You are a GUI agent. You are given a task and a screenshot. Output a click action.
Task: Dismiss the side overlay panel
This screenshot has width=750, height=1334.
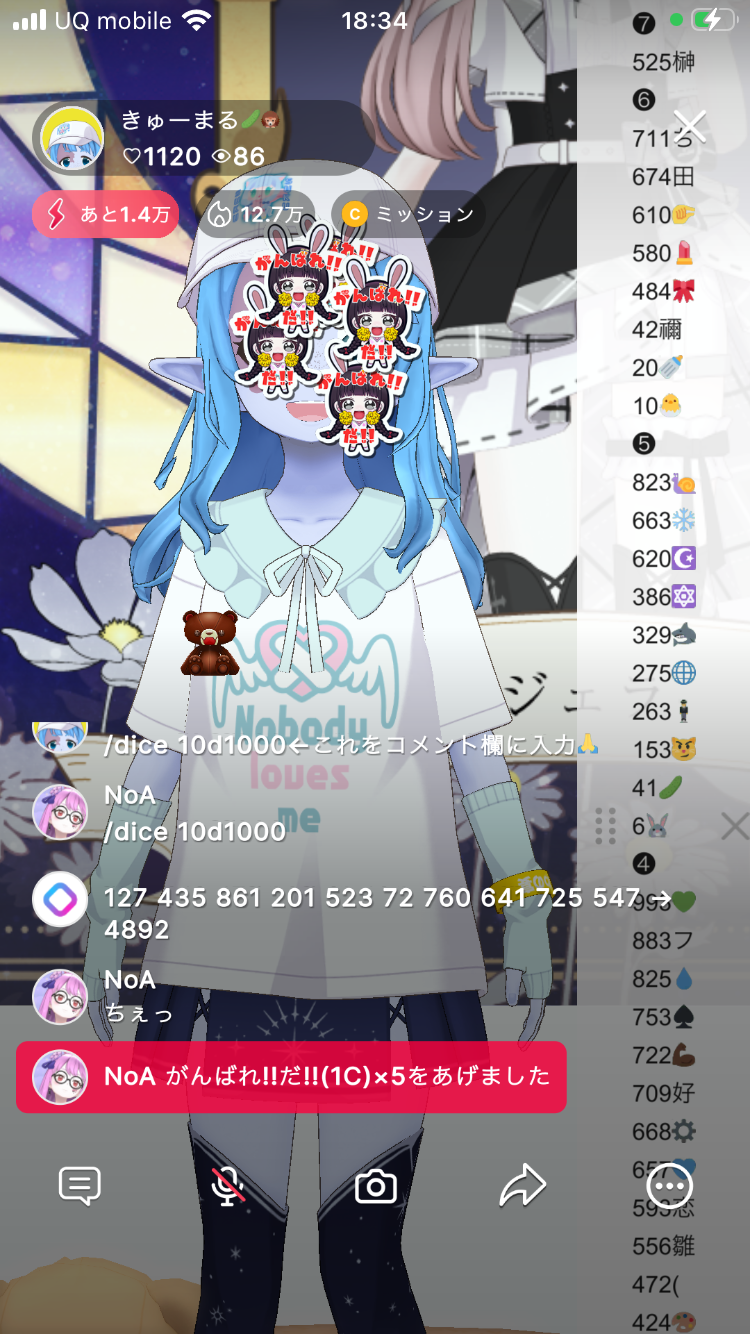[x=734, y=826]
